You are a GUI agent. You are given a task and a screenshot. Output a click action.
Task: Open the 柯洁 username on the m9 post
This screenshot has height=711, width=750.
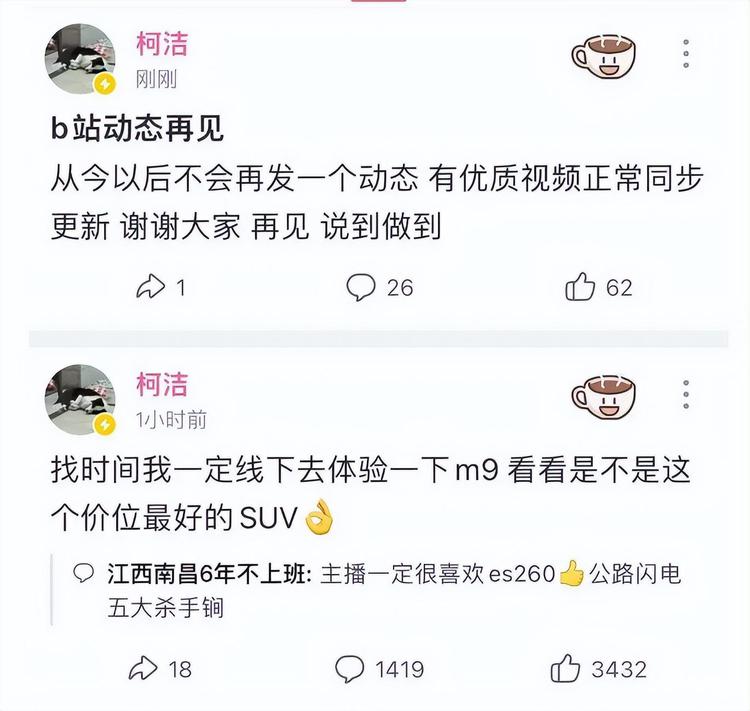click(162, 384)
